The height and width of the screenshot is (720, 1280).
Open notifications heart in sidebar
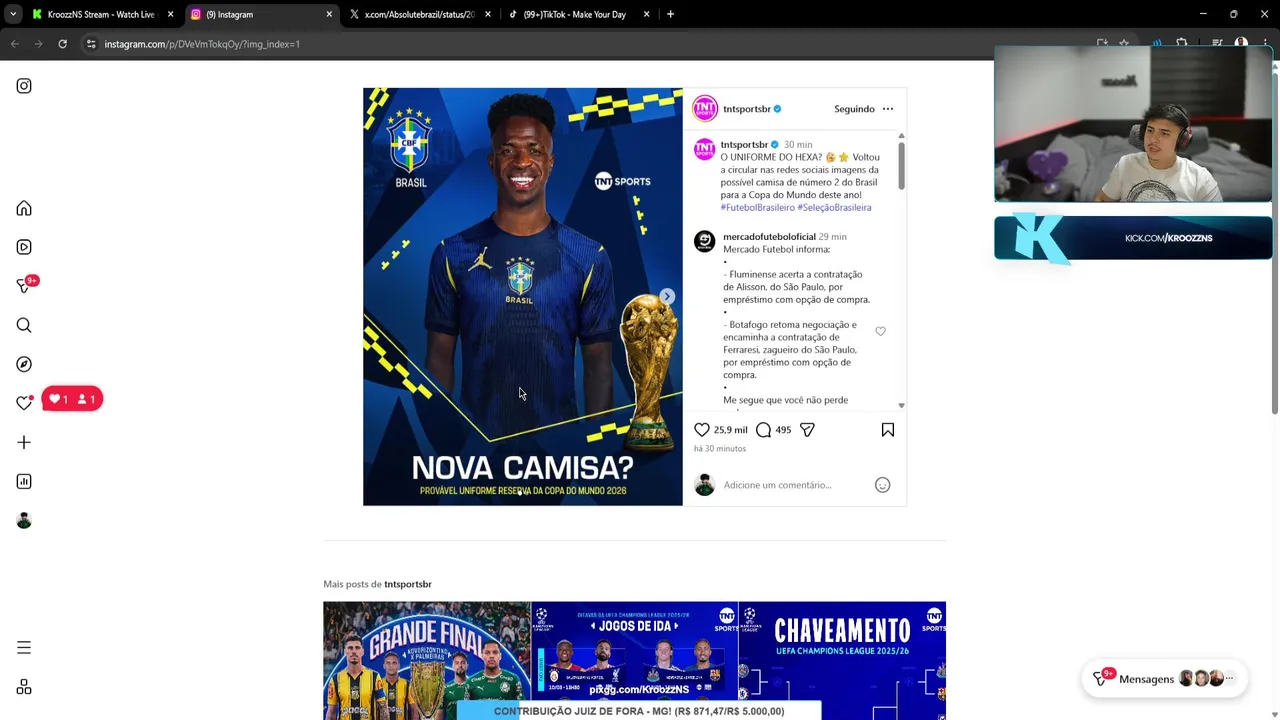(24, 403)
